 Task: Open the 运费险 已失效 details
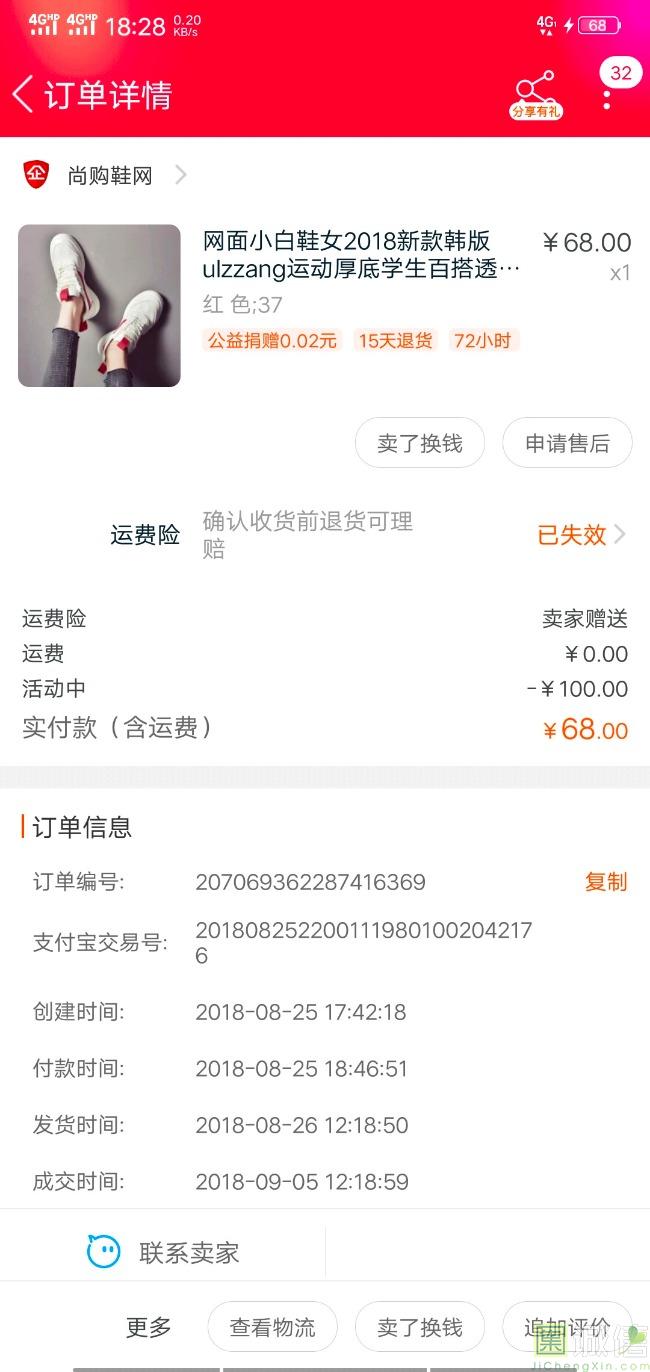pos(580,535)
